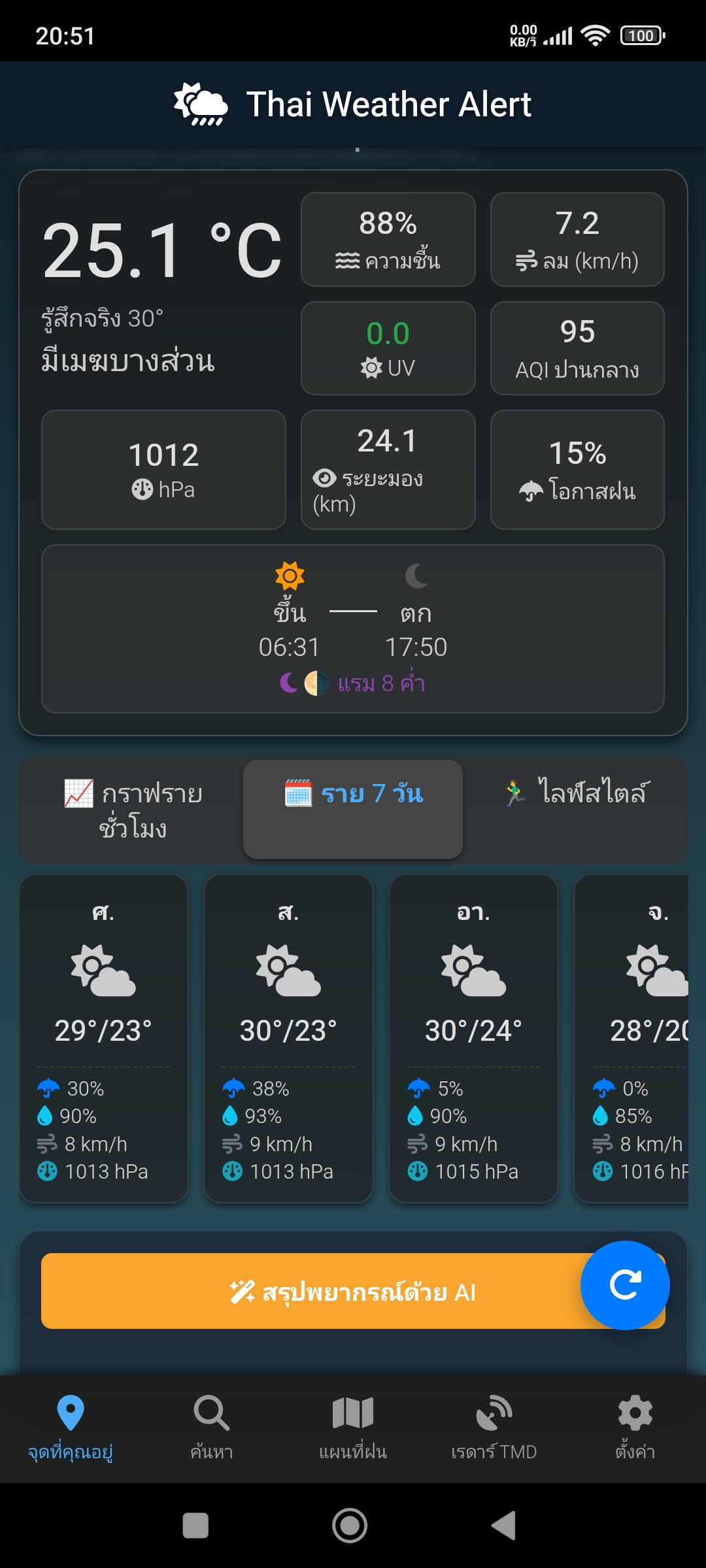The height and width of the screenshot is (1568, 706).
Task: Refresh weather with the blue floating button
Action: (625, 1285)
